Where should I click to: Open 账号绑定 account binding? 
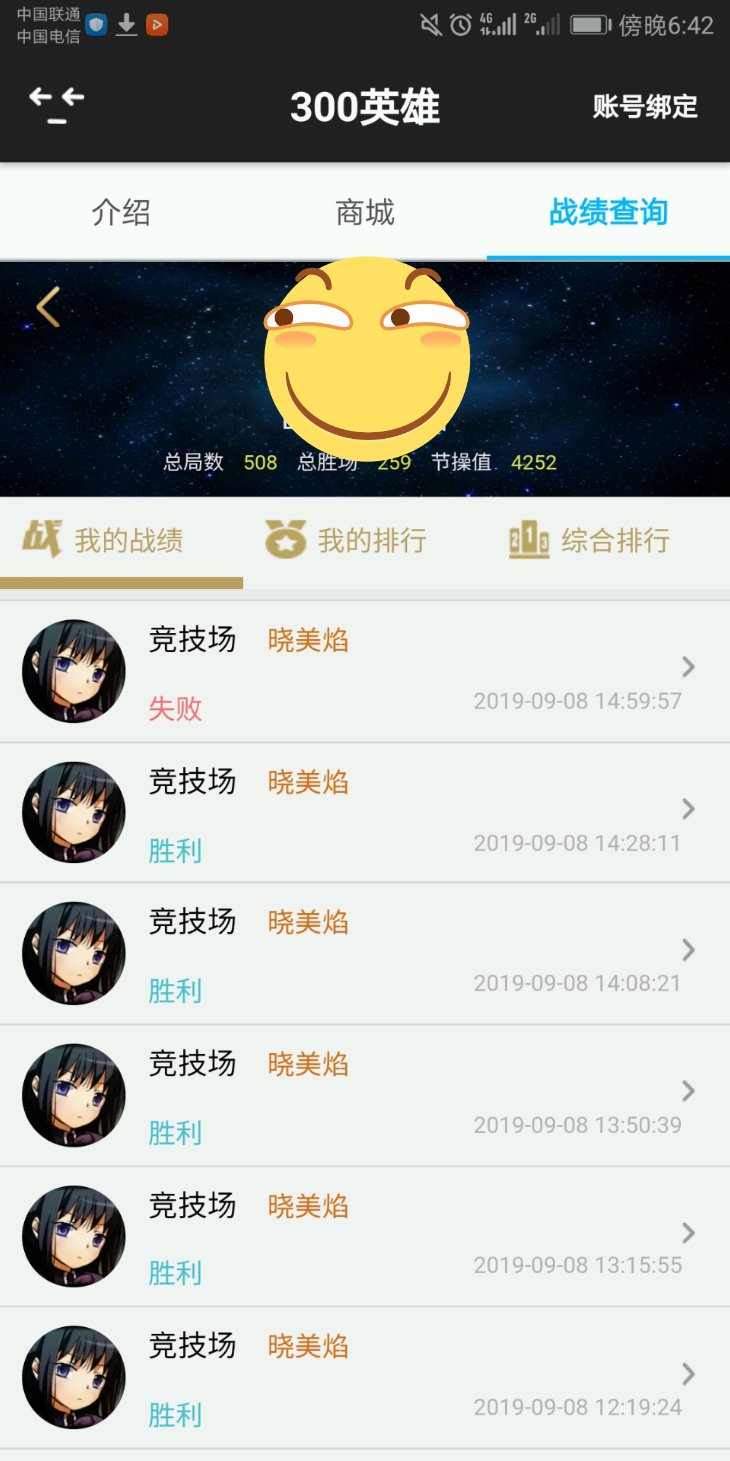[x=645, y=107]
